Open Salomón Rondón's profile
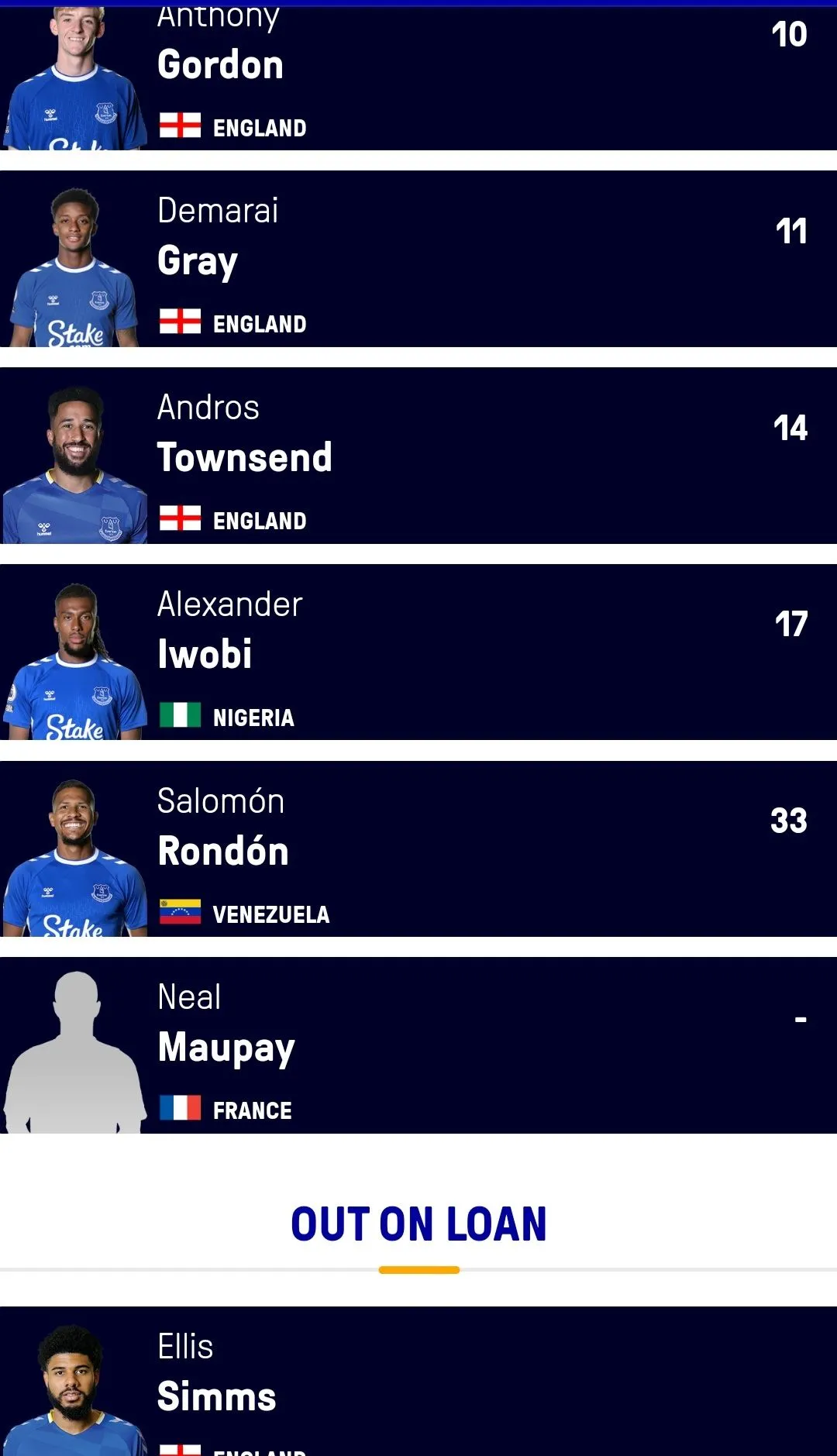 [418, 849]
